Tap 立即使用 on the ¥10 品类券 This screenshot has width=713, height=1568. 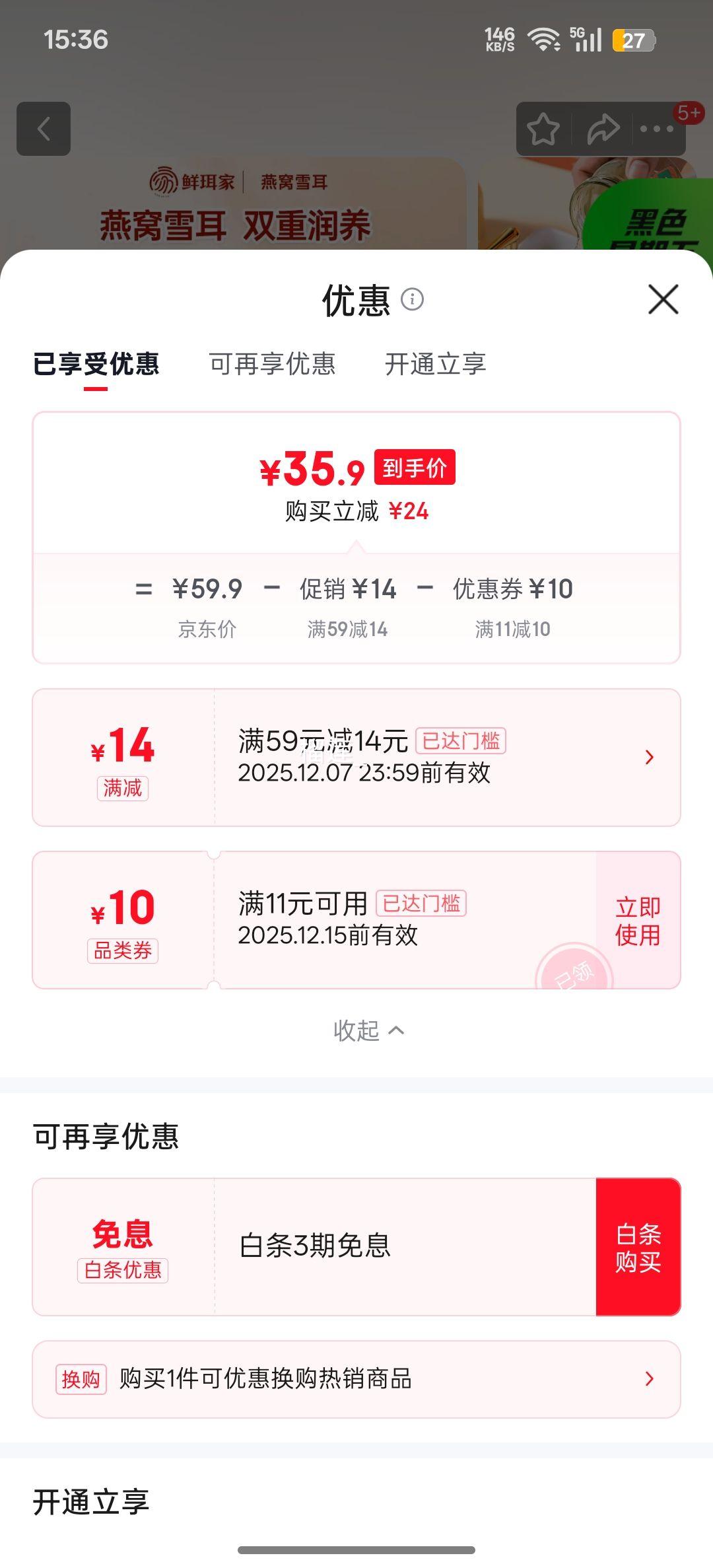[x=638, y=921]
